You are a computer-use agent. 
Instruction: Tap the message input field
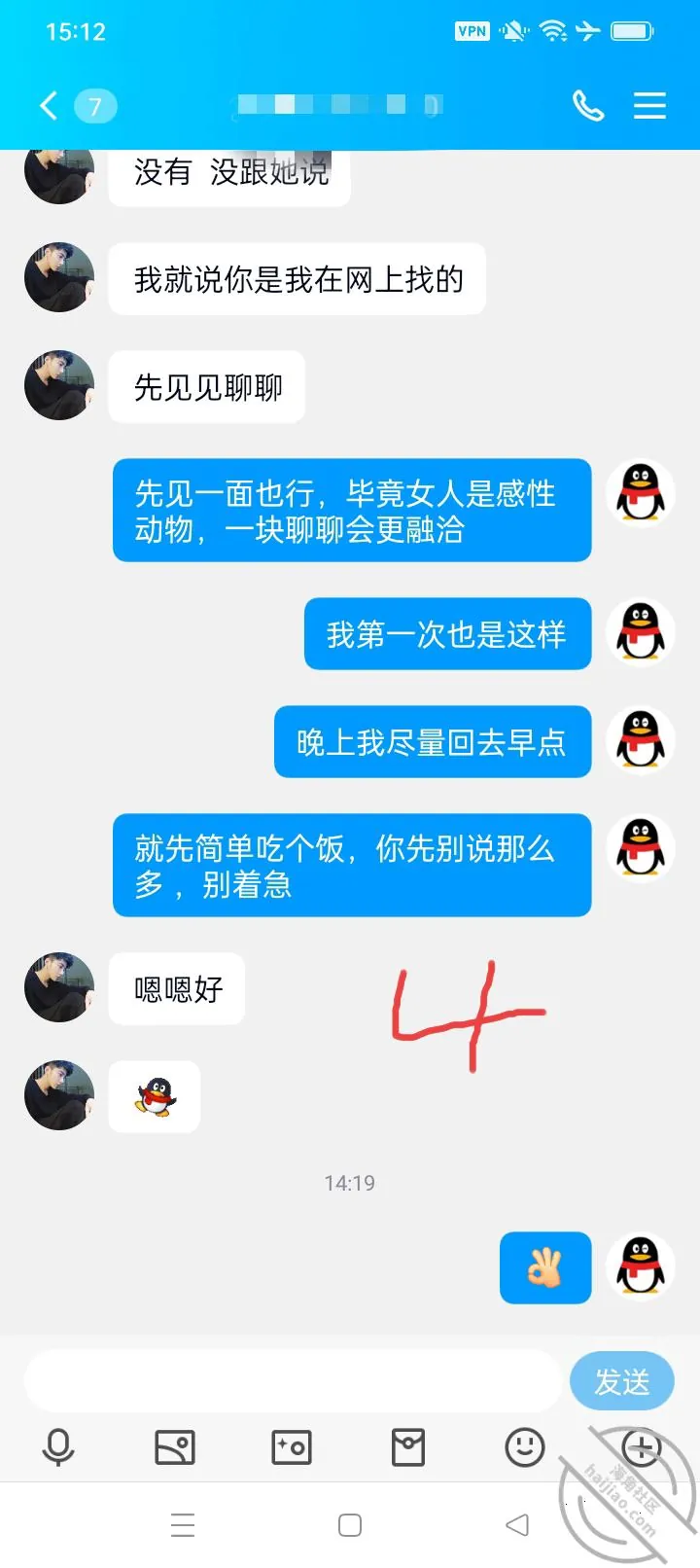click(293, 1380)
